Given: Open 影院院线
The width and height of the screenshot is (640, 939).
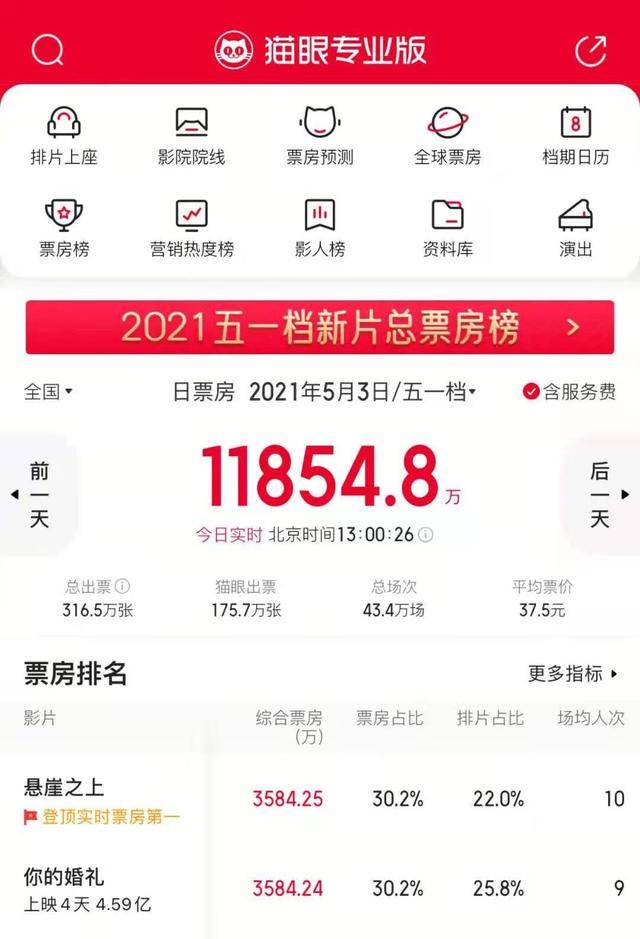Looking at the screenshot, I should pyautogui.click(x=192, y=136).
